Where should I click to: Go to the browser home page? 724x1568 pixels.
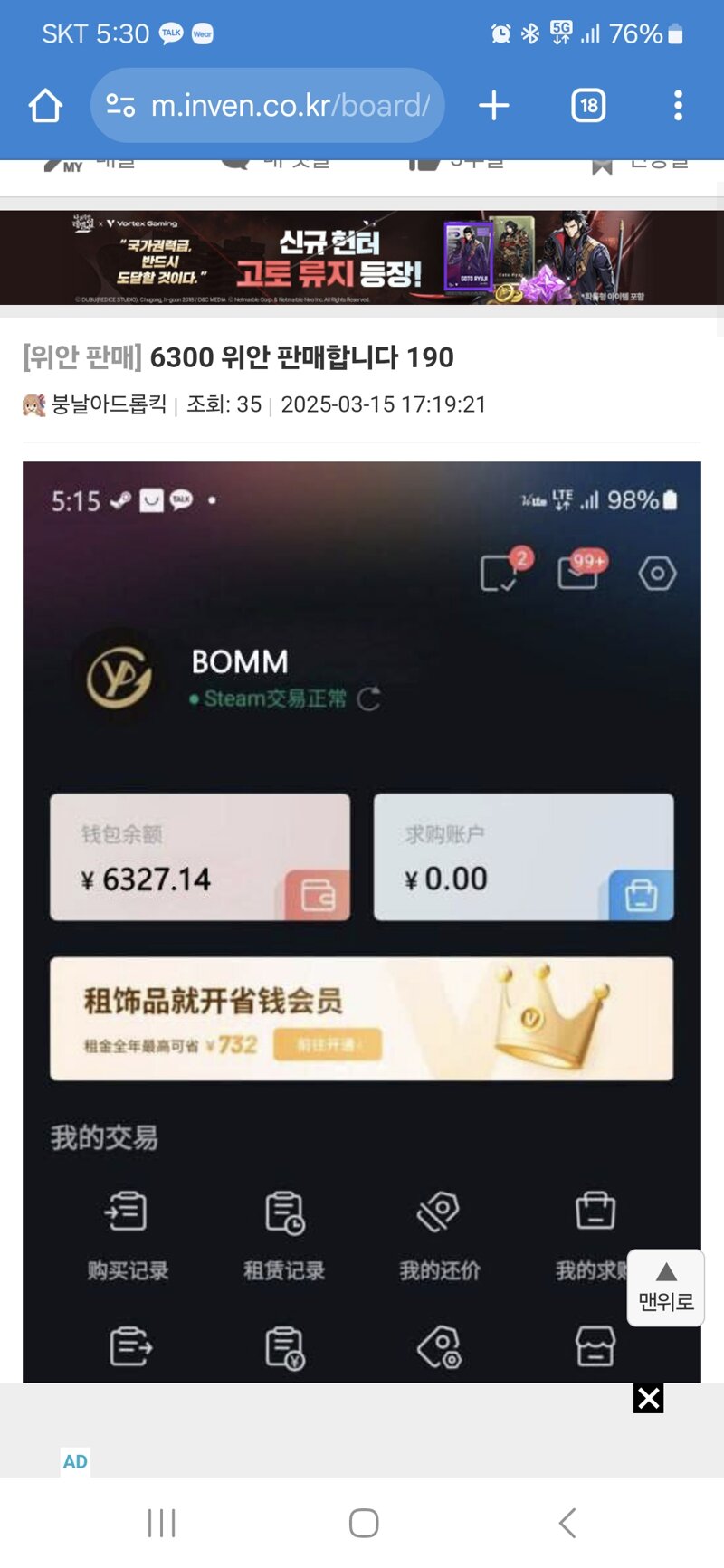44,106
